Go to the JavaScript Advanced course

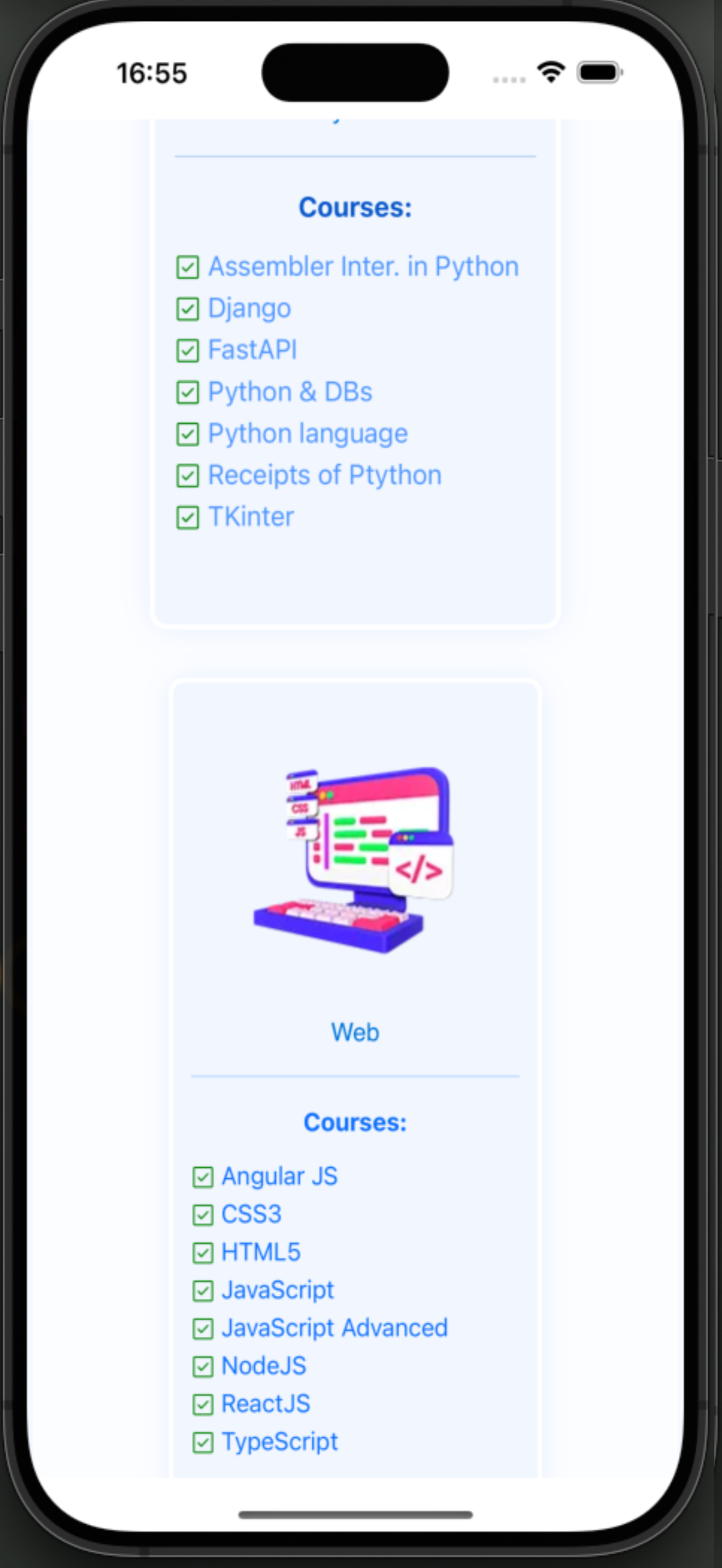click(334, 1328)
